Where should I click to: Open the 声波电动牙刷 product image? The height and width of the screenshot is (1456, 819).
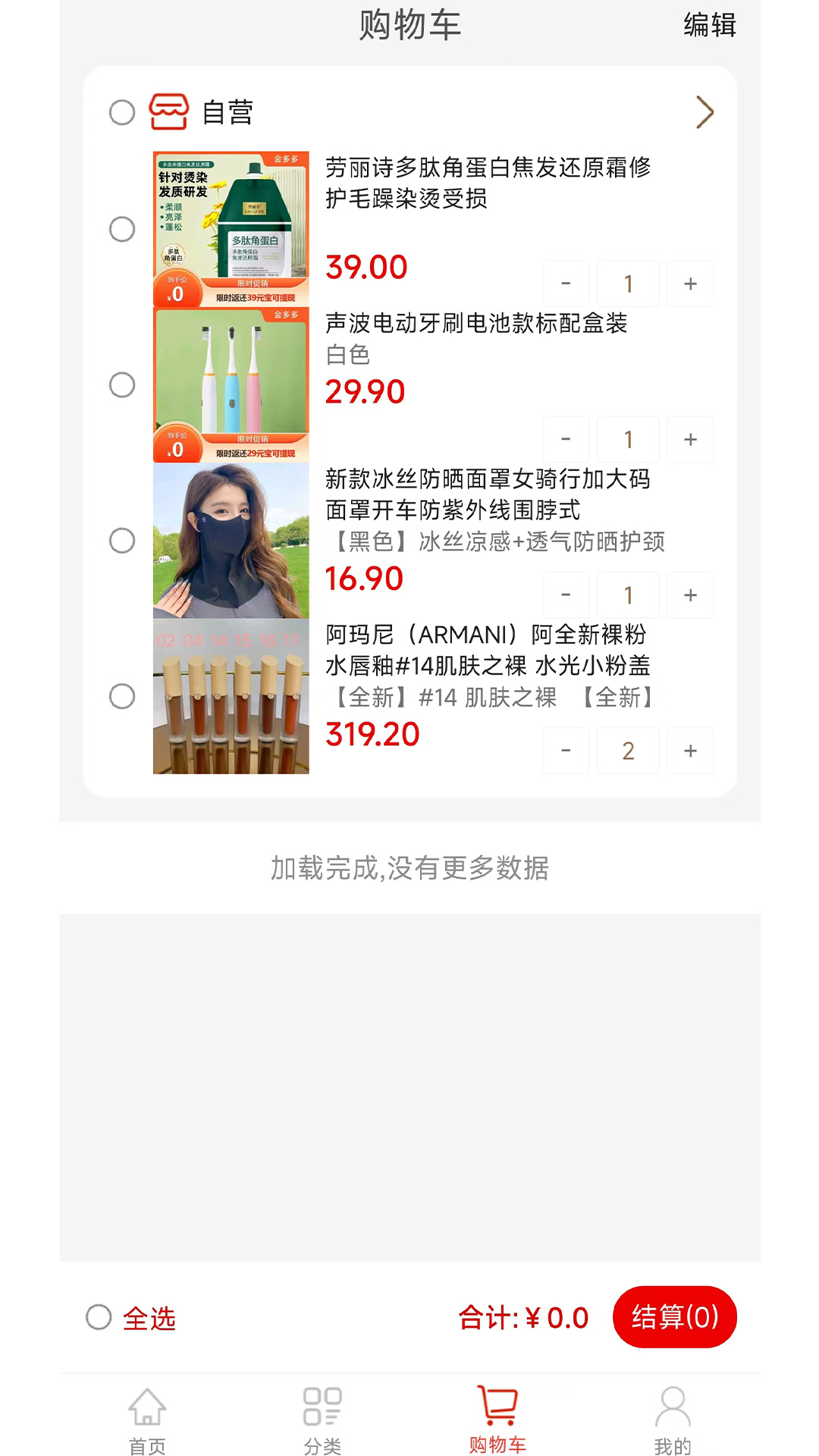tap(231, 385)
